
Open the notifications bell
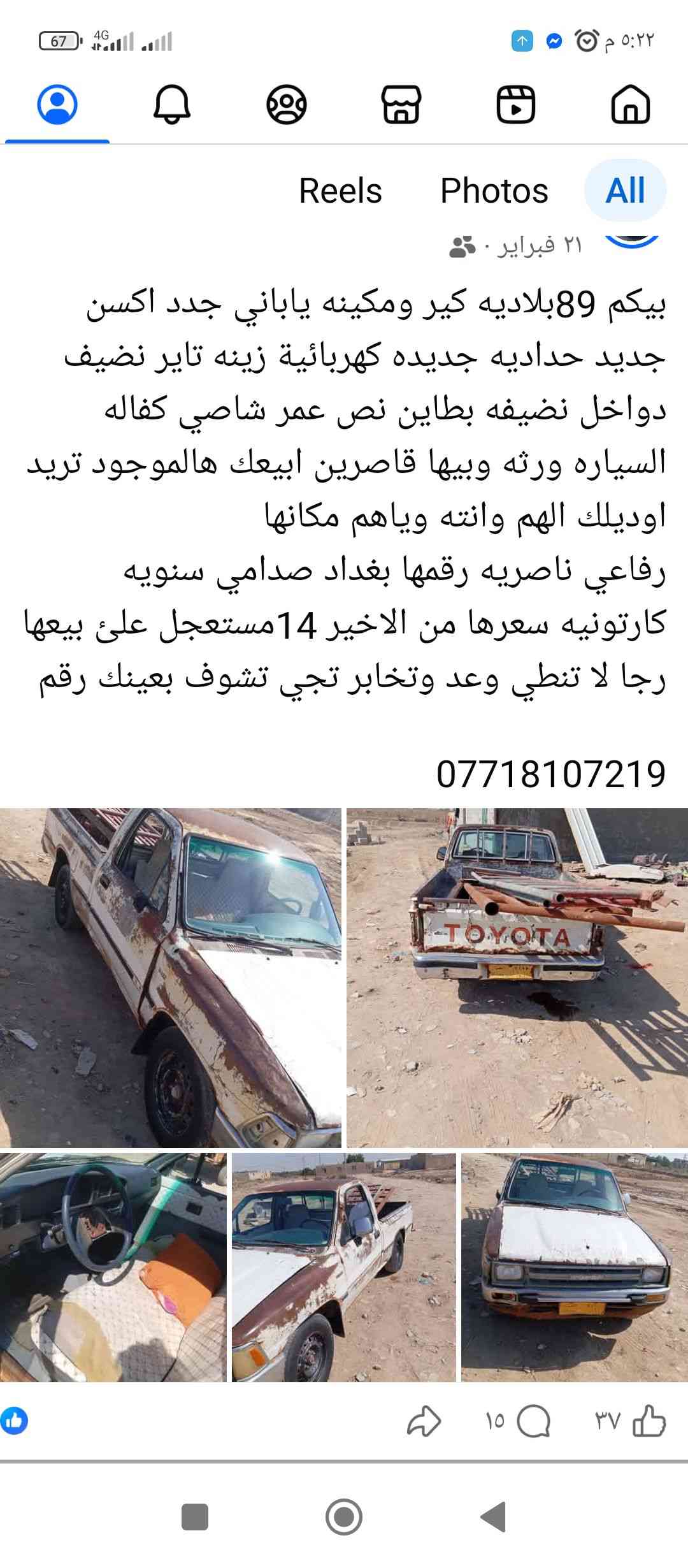point(172,105)
